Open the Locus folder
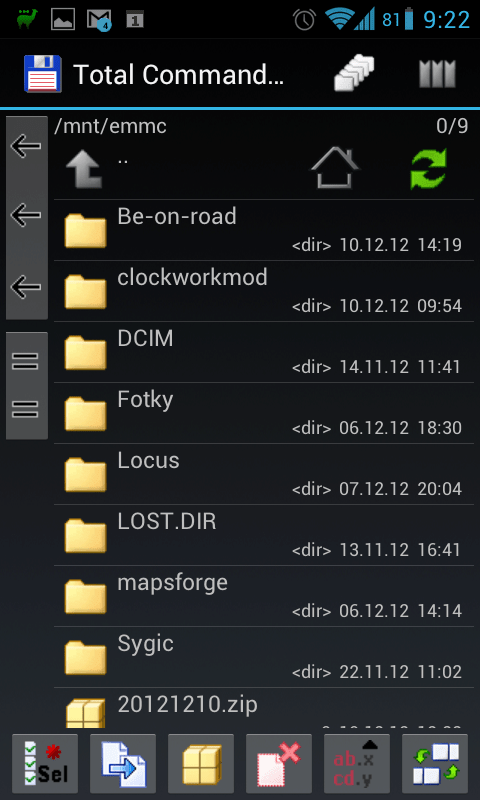Image resolution: width=480 pixels, height=800 pixels. [264, 474]
